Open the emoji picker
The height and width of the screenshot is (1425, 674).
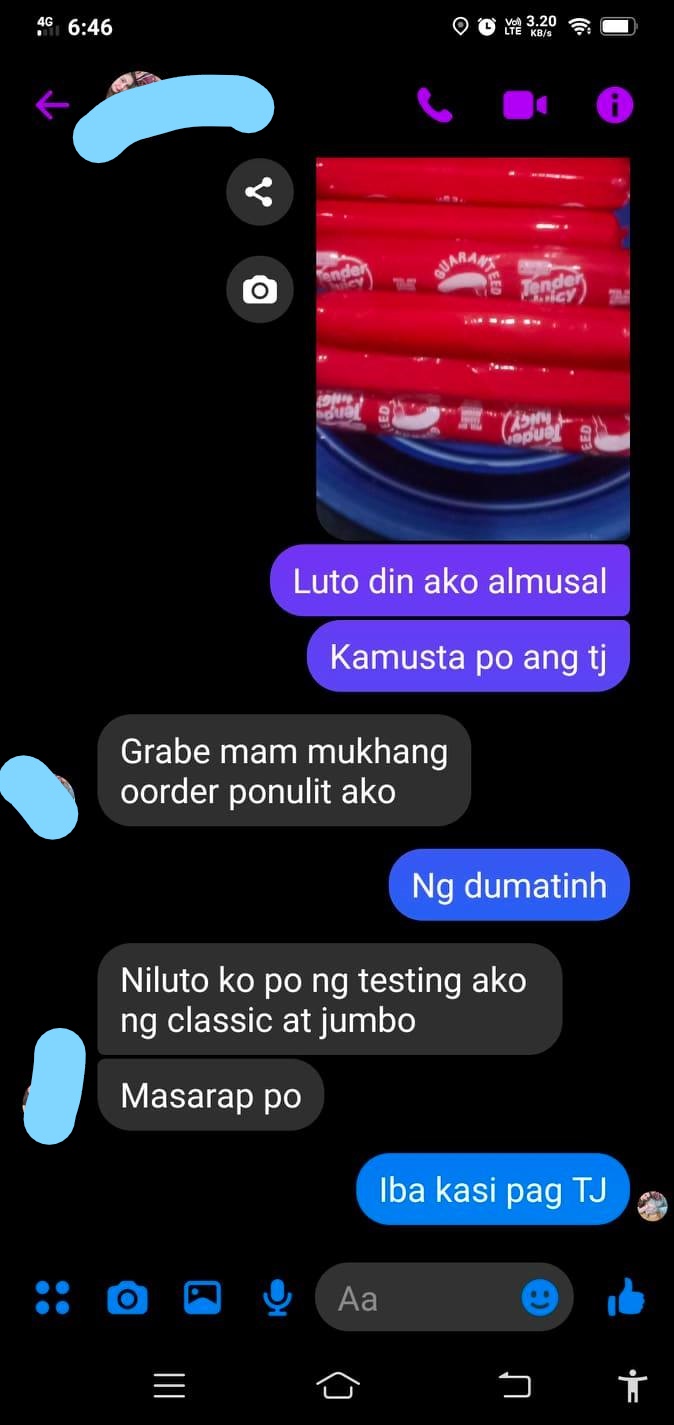(x=540, y=1298)
